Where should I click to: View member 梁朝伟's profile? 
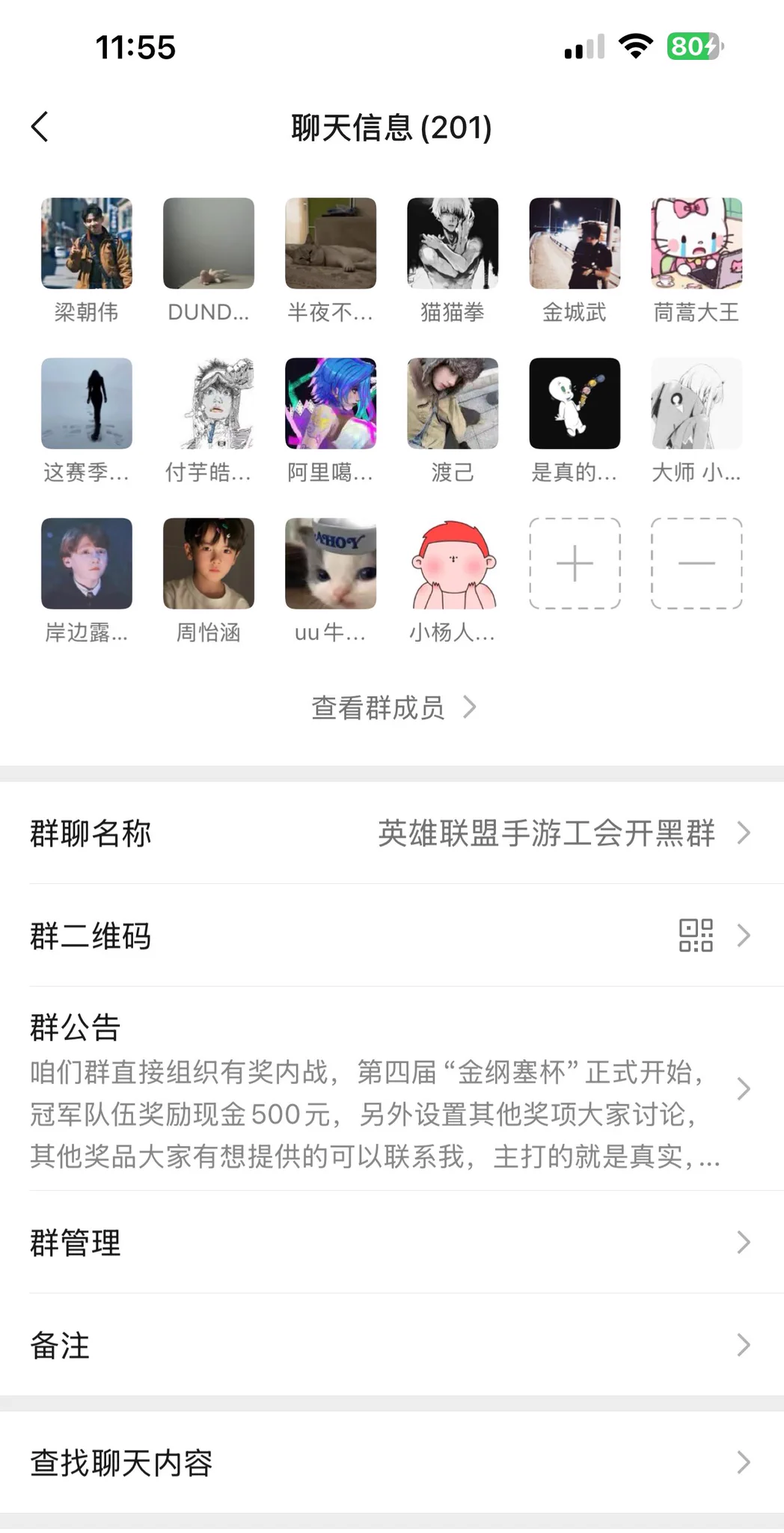click(87, 243)
